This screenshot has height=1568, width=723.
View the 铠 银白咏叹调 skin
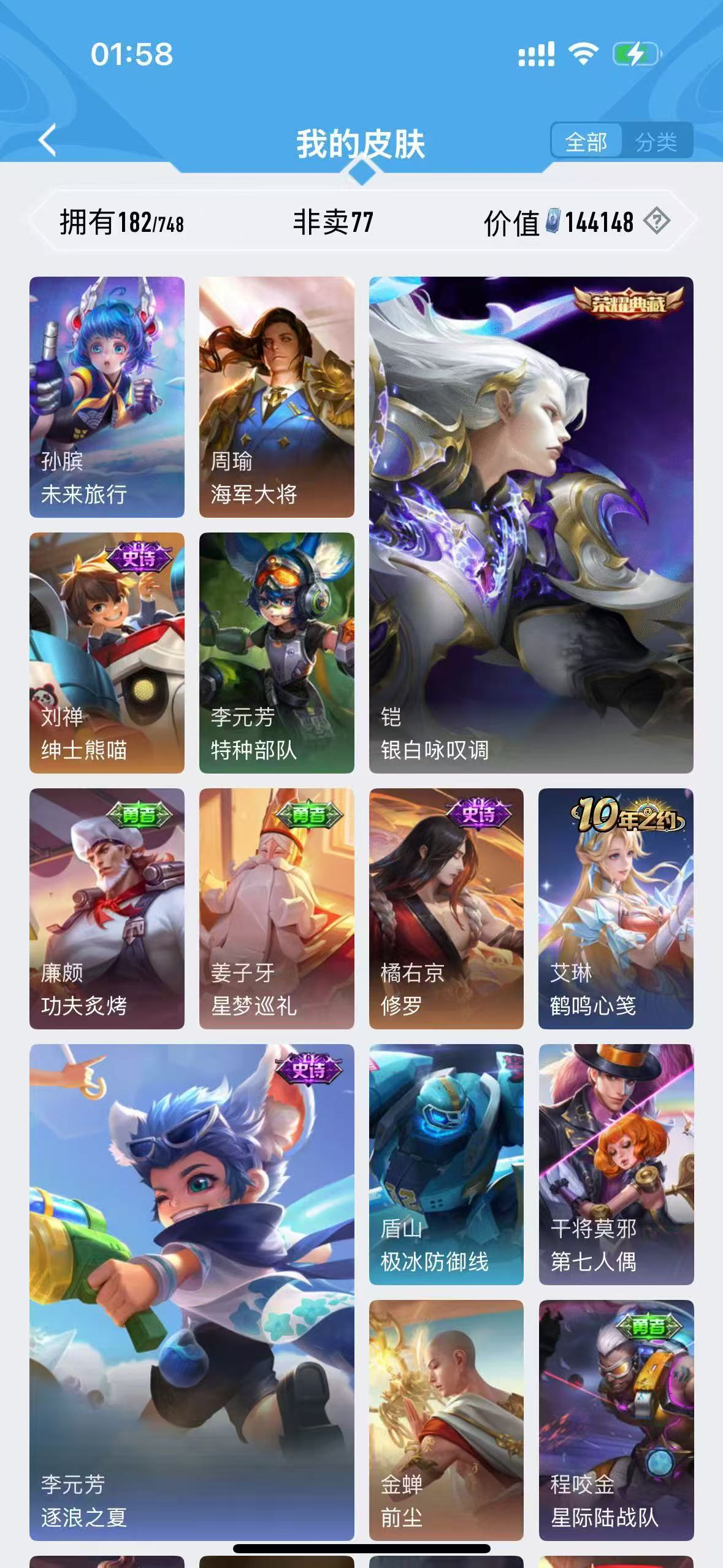coord(530,525)
